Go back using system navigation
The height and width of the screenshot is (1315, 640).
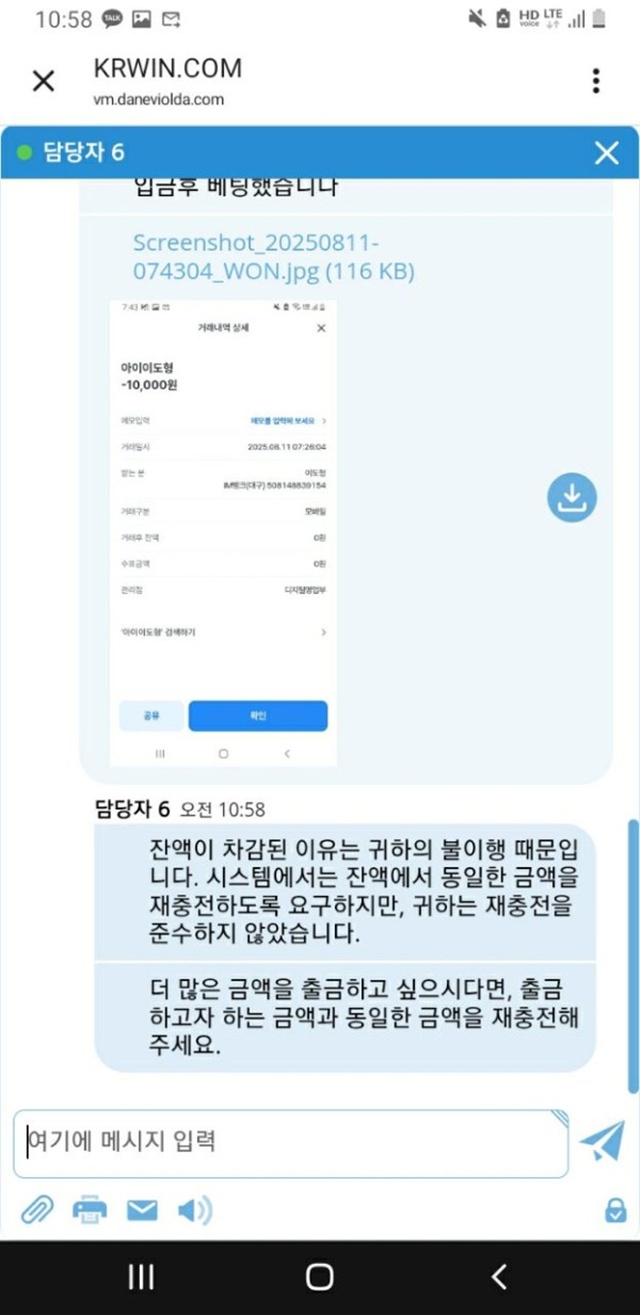point(499,1277)
